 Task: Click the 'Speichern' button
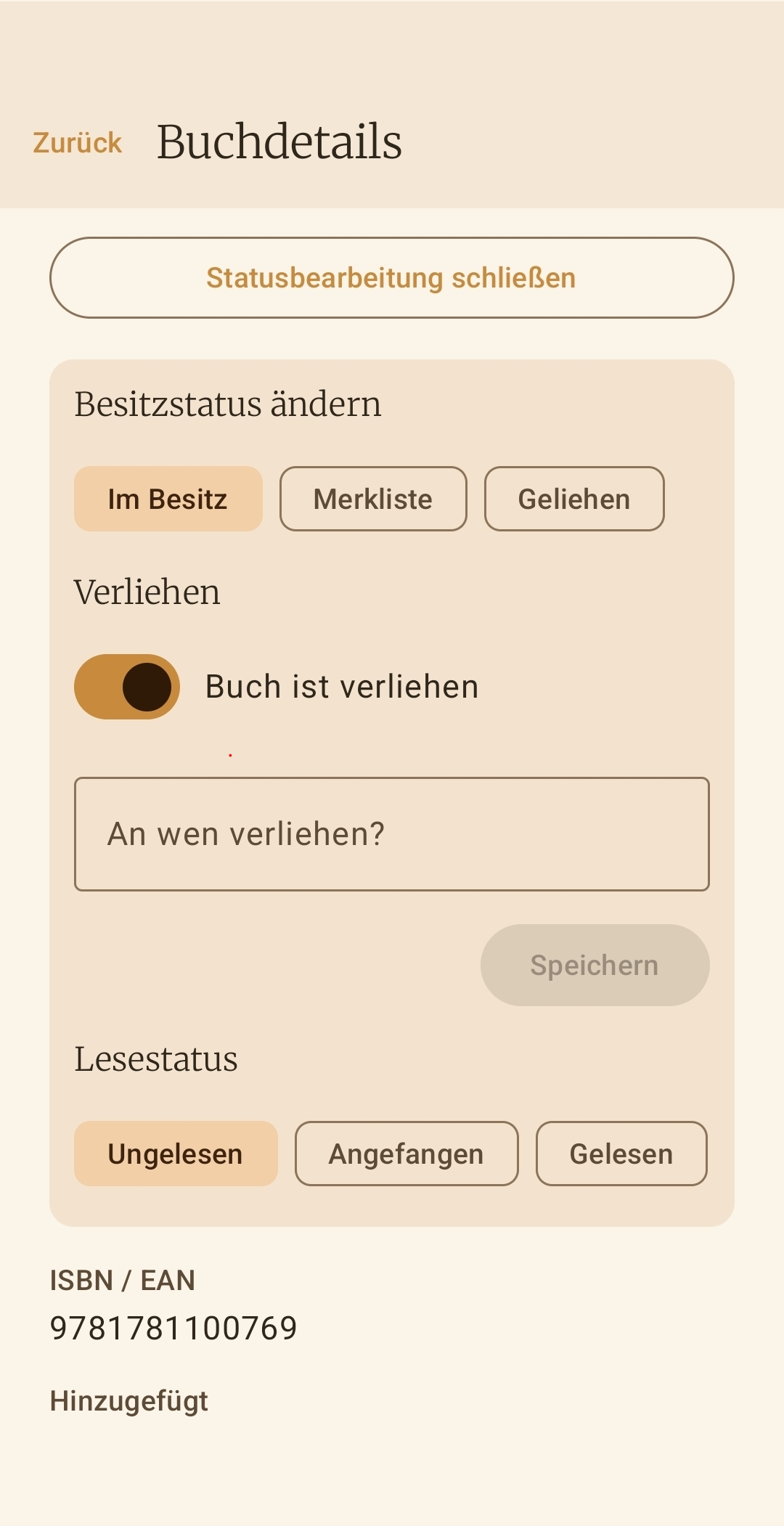point(595,965)
